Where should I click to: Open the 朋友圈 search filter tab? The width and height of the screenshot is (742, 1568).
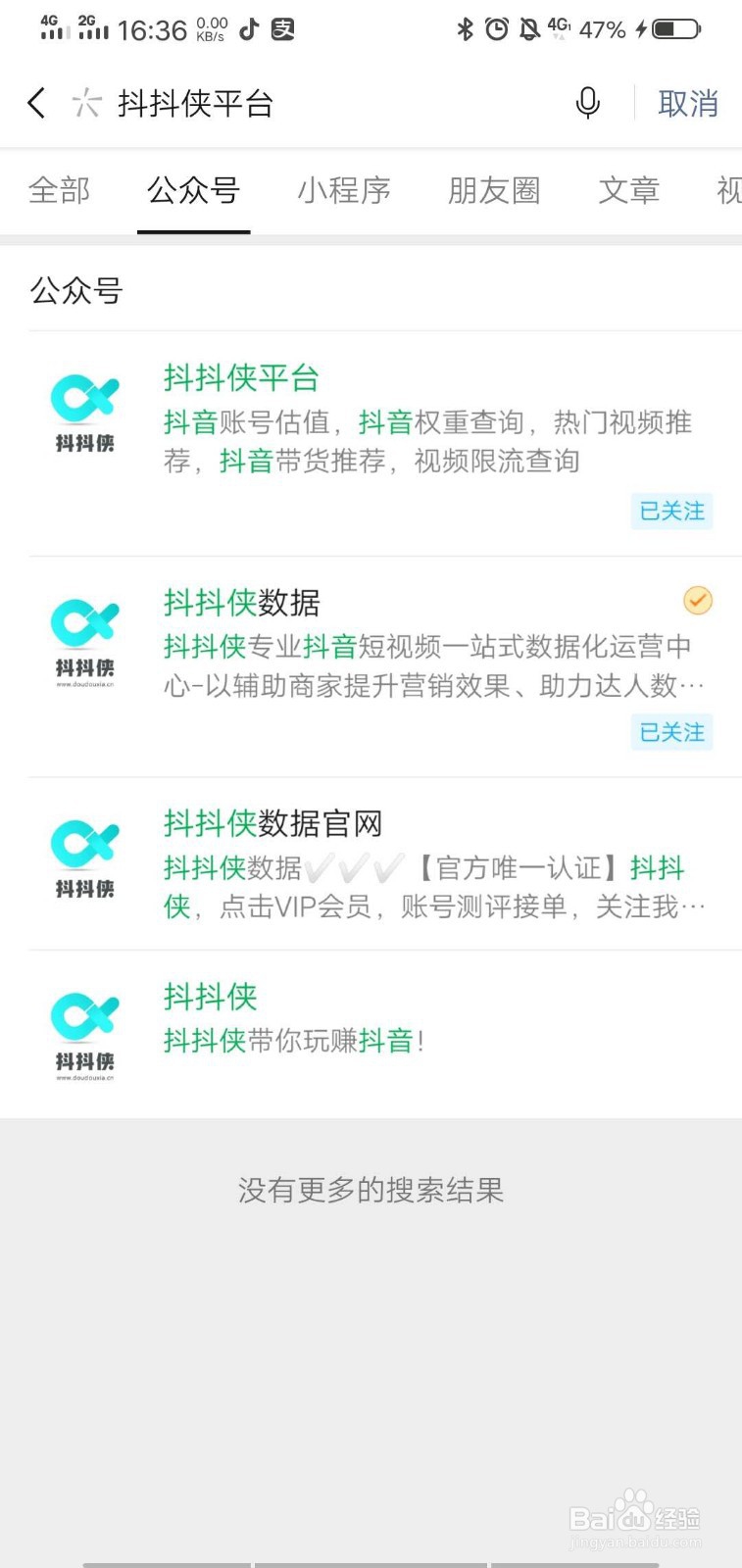coord(494,190)
